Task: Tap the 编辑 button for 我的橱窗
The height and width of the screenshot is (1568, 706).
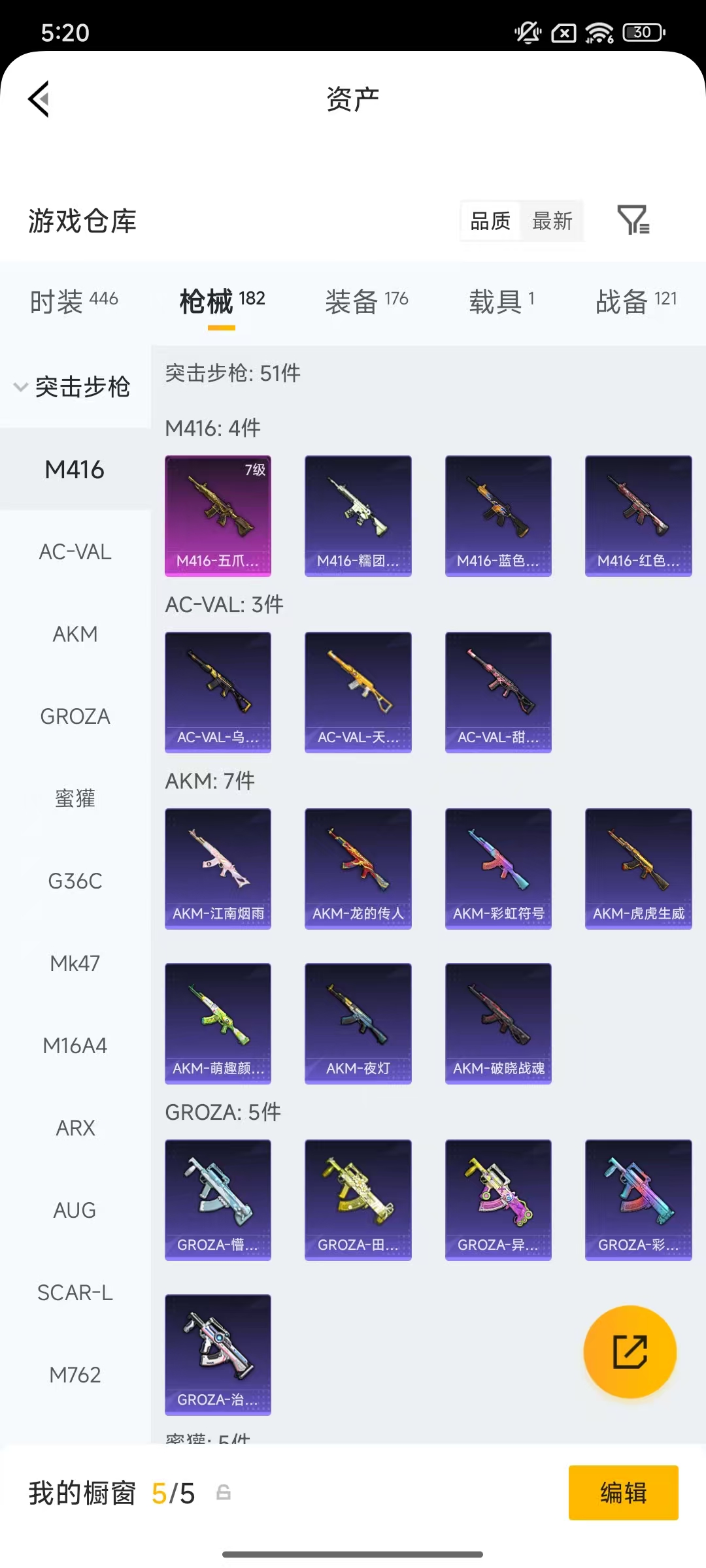Action: (x=623, y=1493)
